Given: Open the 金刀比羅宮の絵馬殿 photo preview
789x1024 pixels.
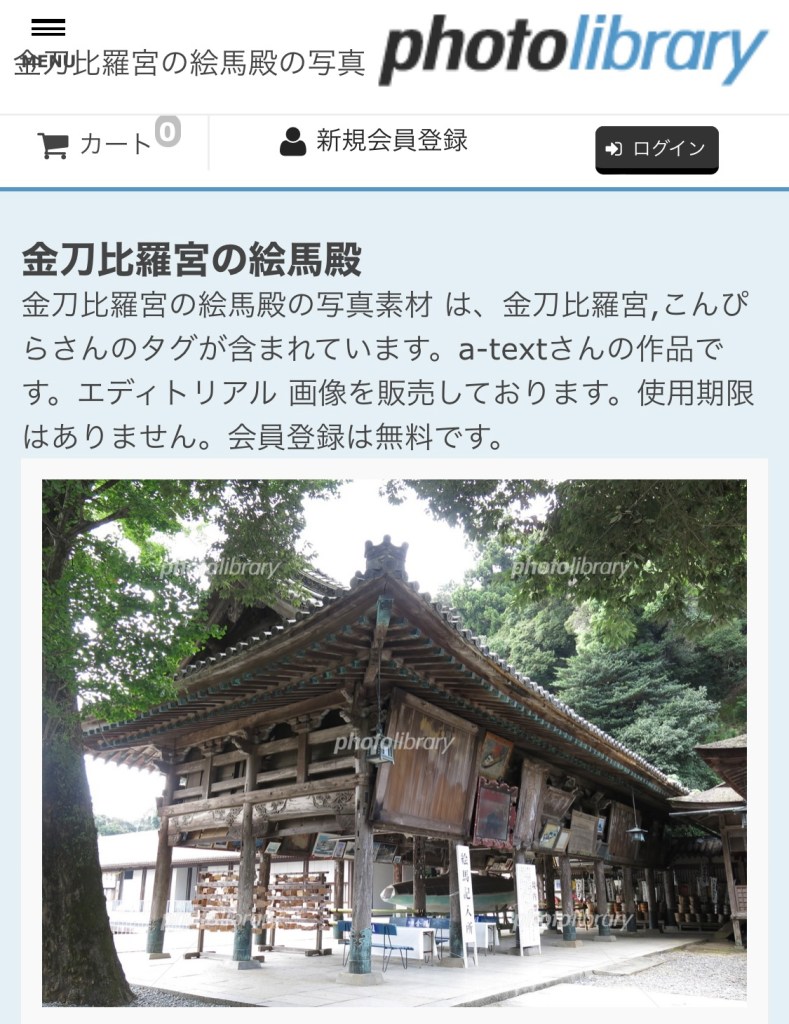Looking at the screenshot, I should [x=394, y=741].
